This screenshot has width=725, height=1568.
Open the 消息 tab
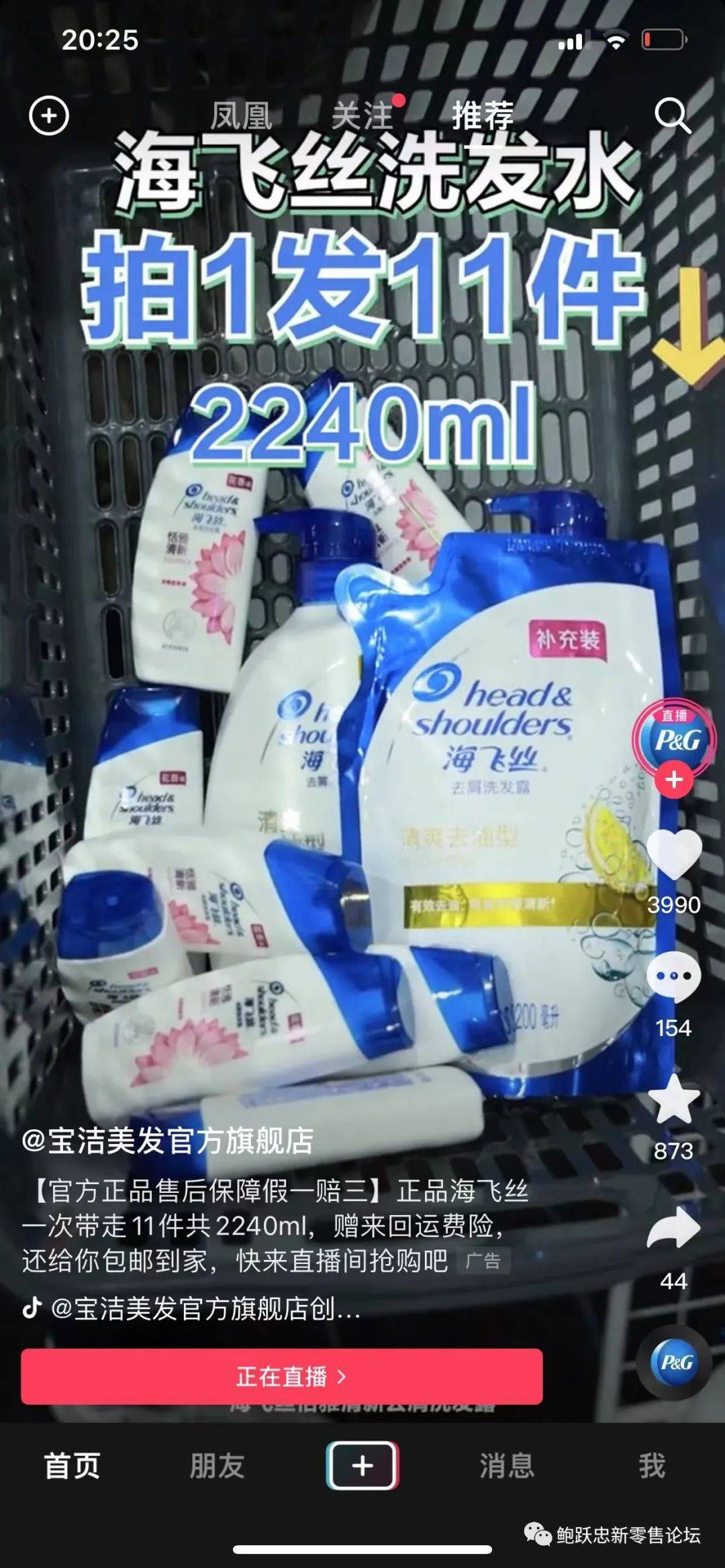tap(507, 1466)
